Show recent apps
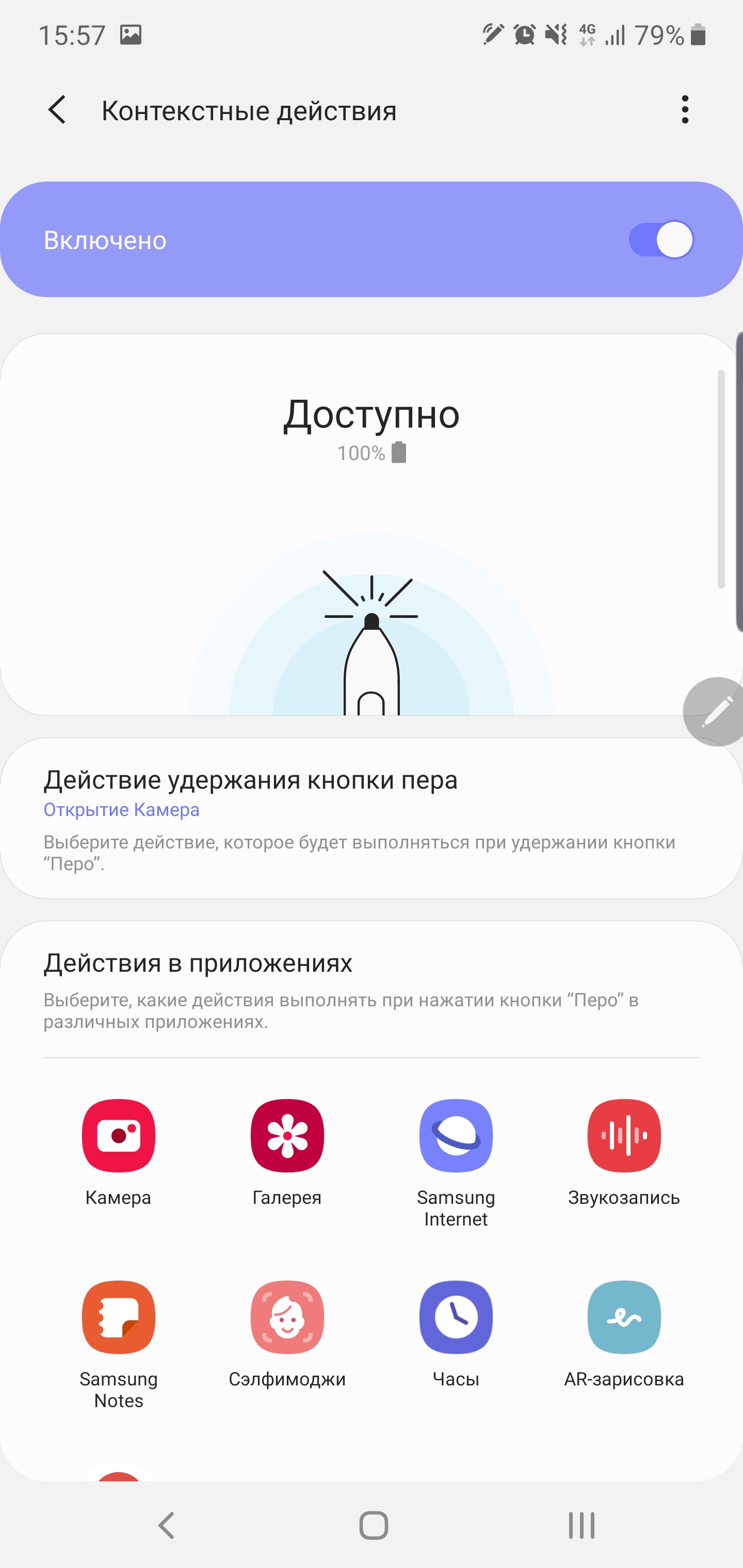 tap(581, 1525)
